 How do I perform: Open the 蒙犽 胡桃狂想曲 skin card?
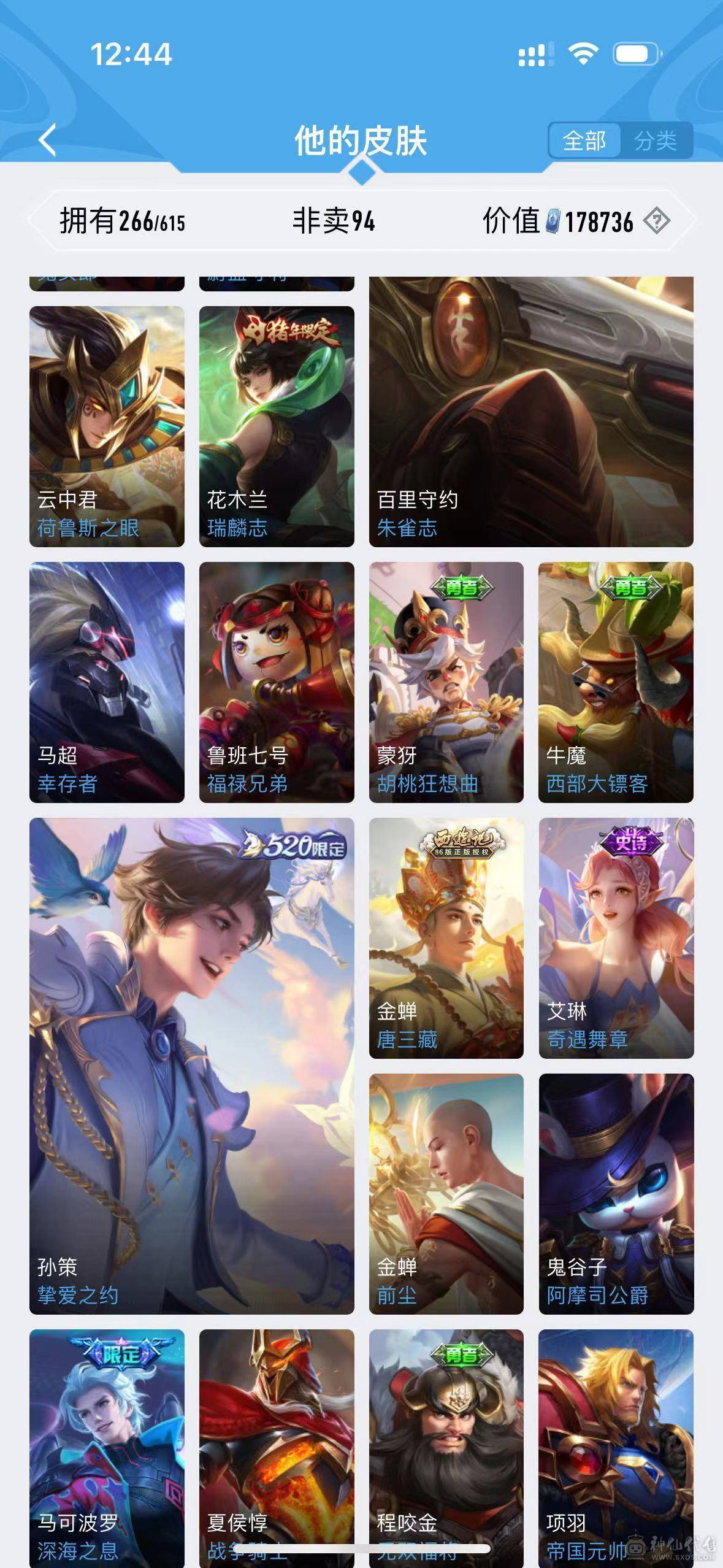446,682
